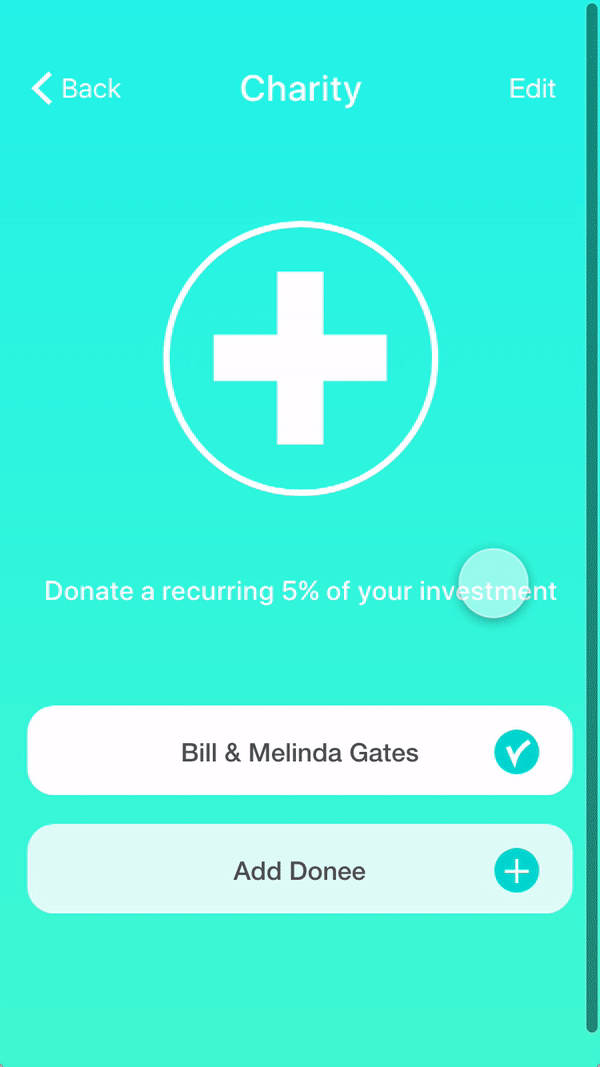Toggle the checkmark for Bill & Melinda Gates
The width and height of the screenshot is (600, 1067).
[516, 752]
